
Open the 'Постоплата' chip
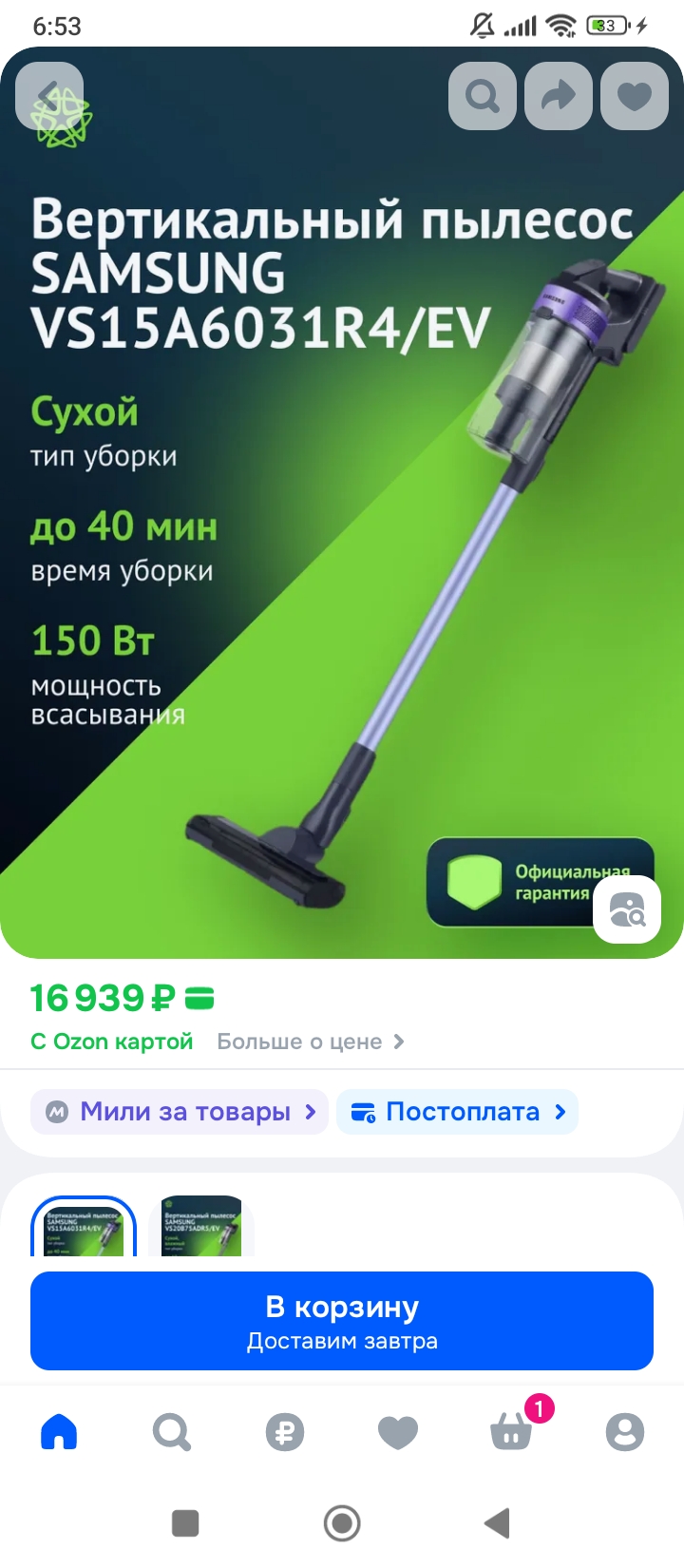[458, 1112]
